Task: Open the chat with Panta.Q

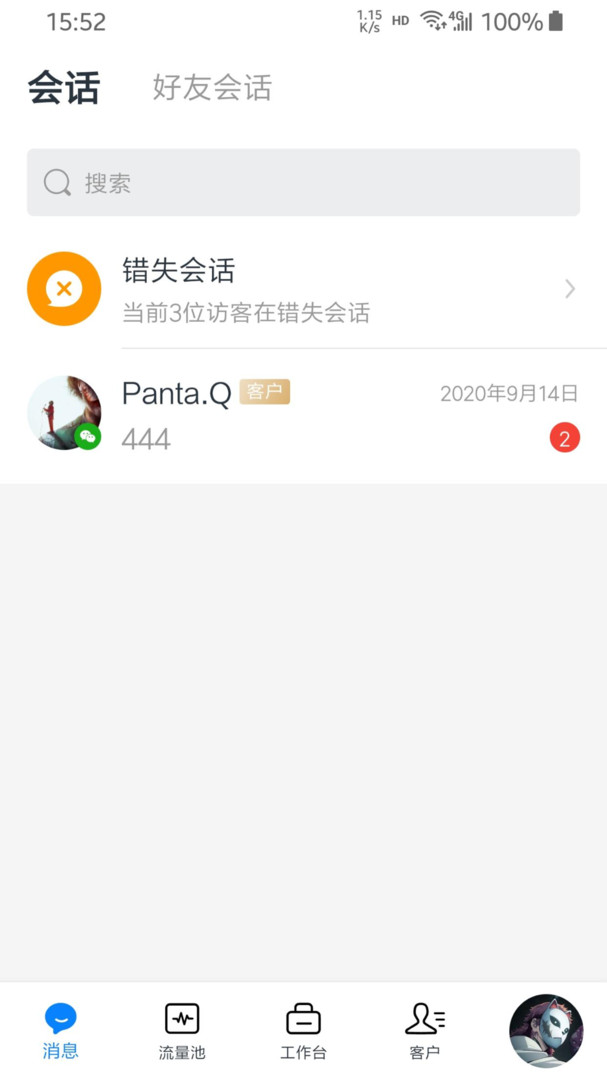Action: pos(303,413)
